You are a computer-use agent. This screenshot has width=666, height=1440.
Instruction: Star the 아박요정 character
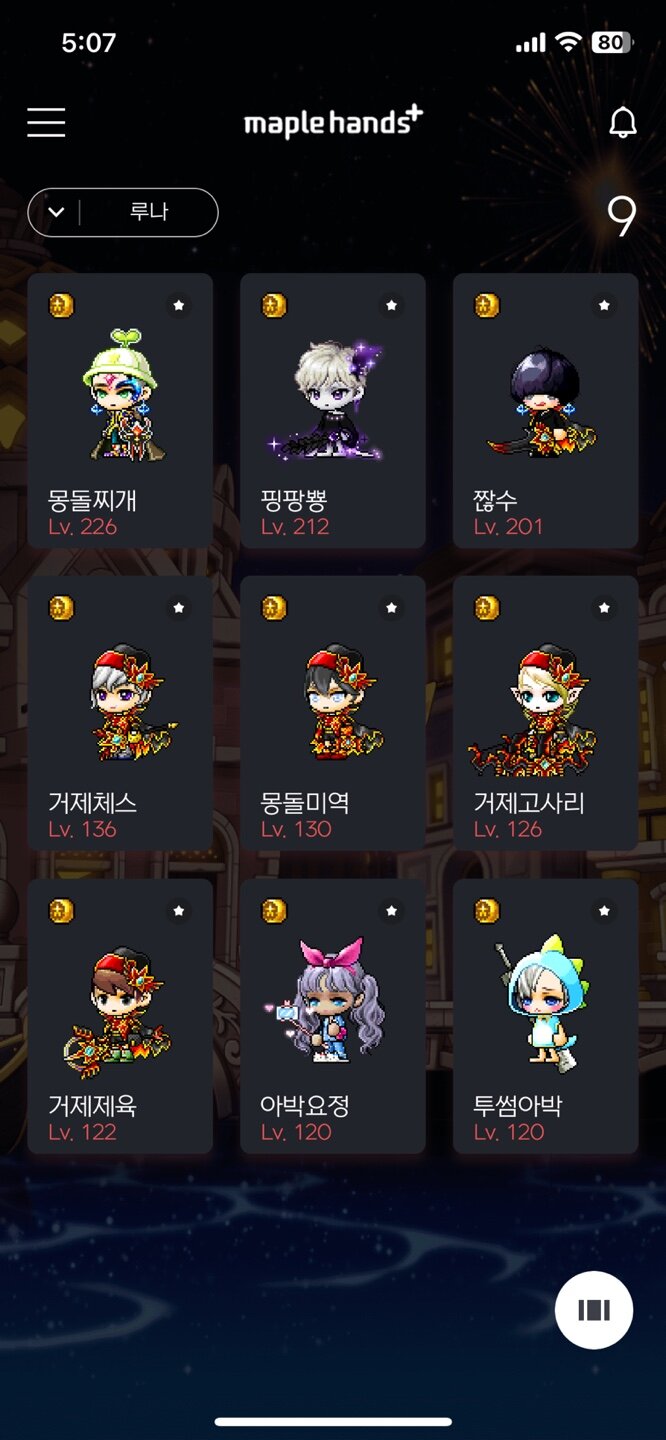[x=391, y=911]
